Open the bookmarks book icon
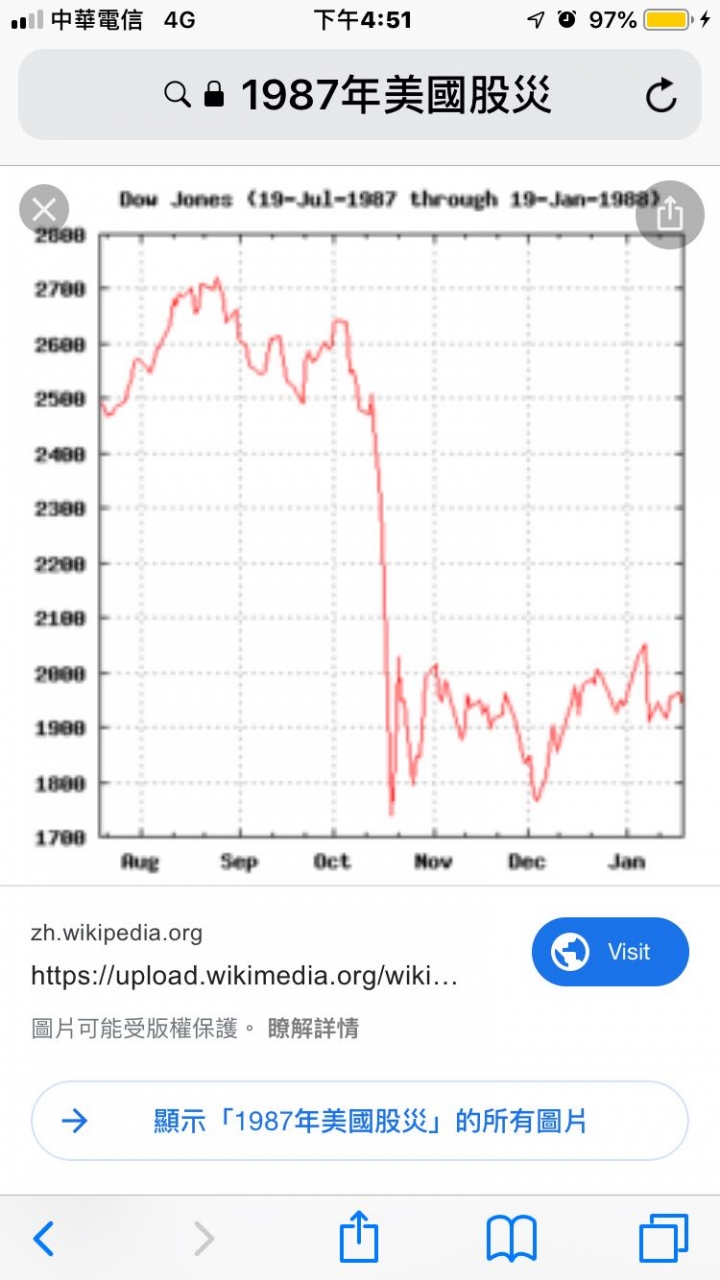This screenshot has height=1280, width=720. coord(511,1240)
